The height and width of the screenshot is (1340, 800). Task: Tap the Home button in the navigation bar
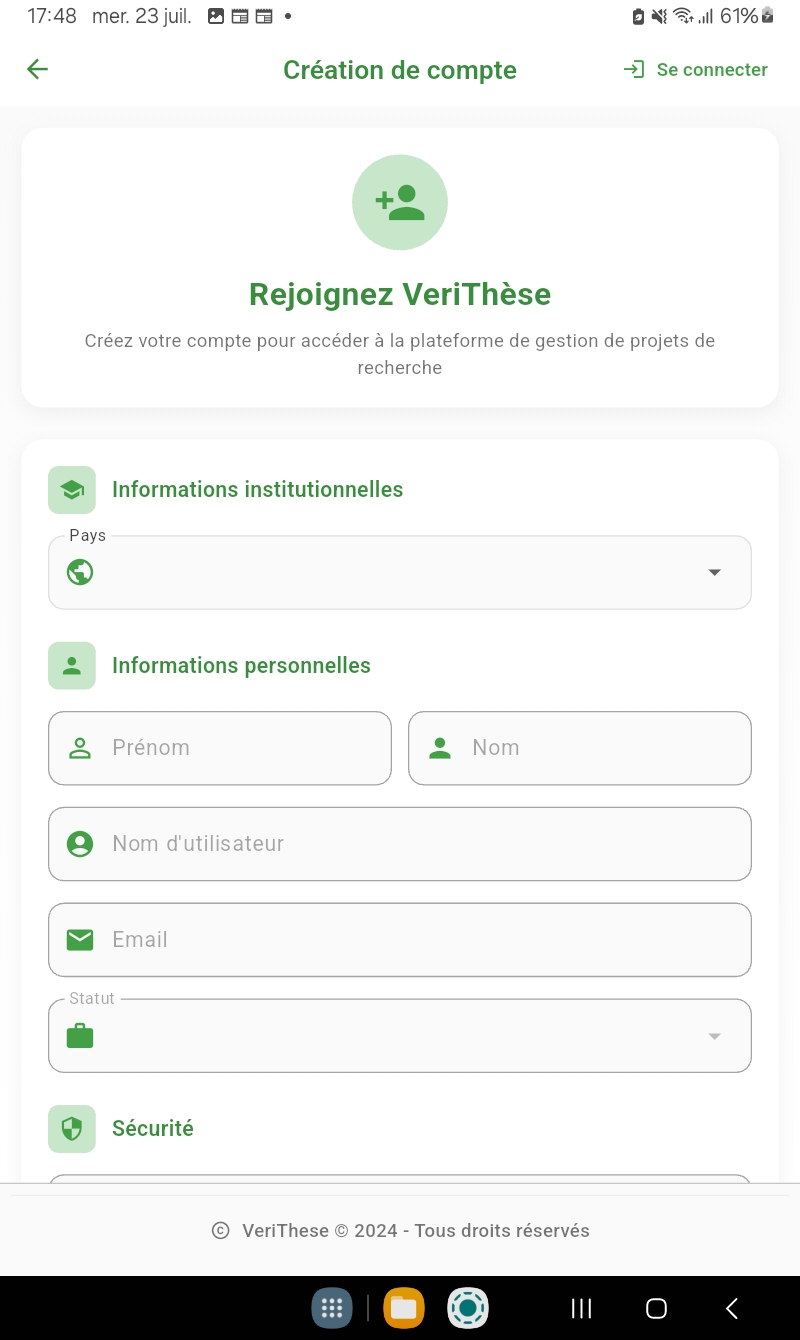(656, 1308)
